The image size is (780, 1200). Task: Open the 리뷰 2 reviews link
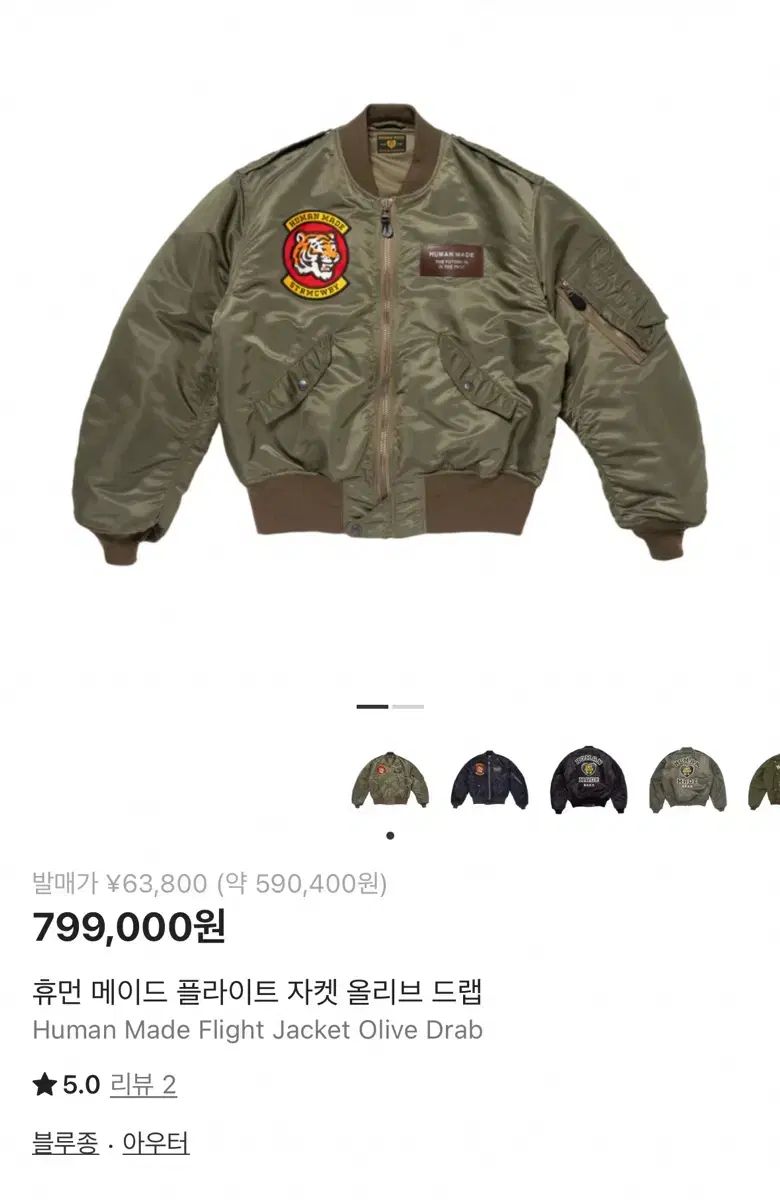[x=143, y=1085]
